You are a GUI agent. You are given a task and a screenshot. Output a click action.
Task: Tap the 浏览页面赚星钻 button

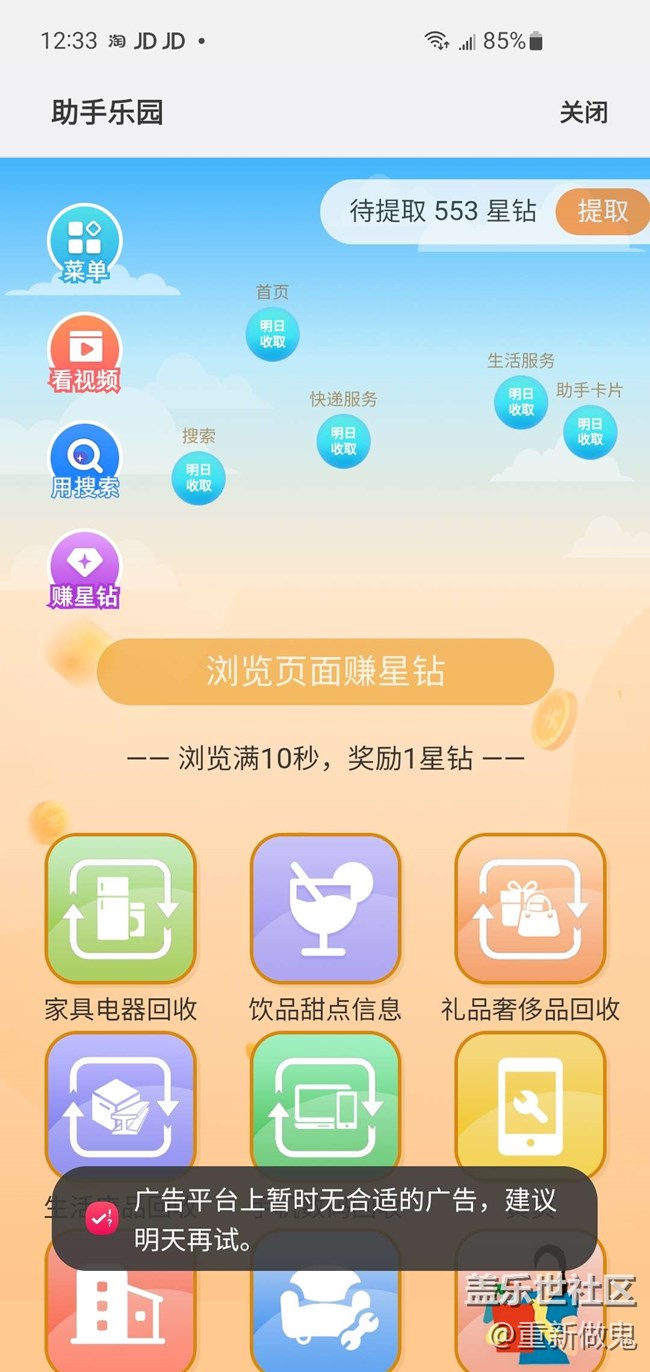point(325,671)
